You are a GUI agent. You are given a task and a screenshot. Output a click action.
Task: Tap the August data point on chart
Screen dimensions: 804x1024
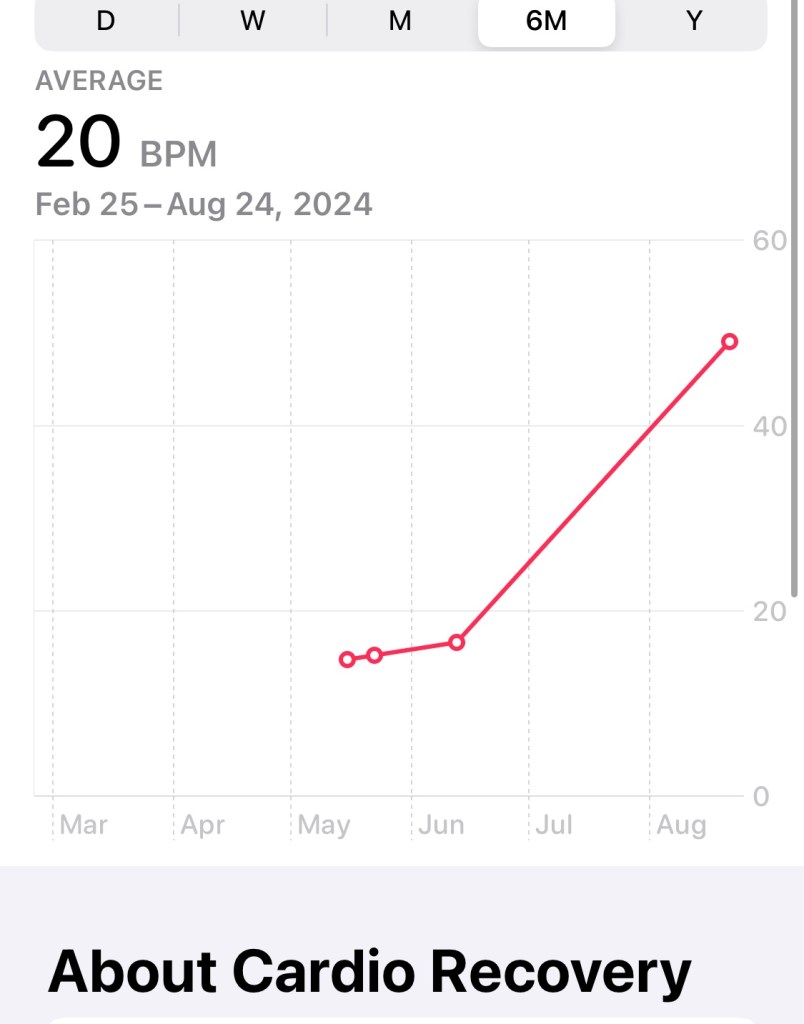(x=730, y=342)
